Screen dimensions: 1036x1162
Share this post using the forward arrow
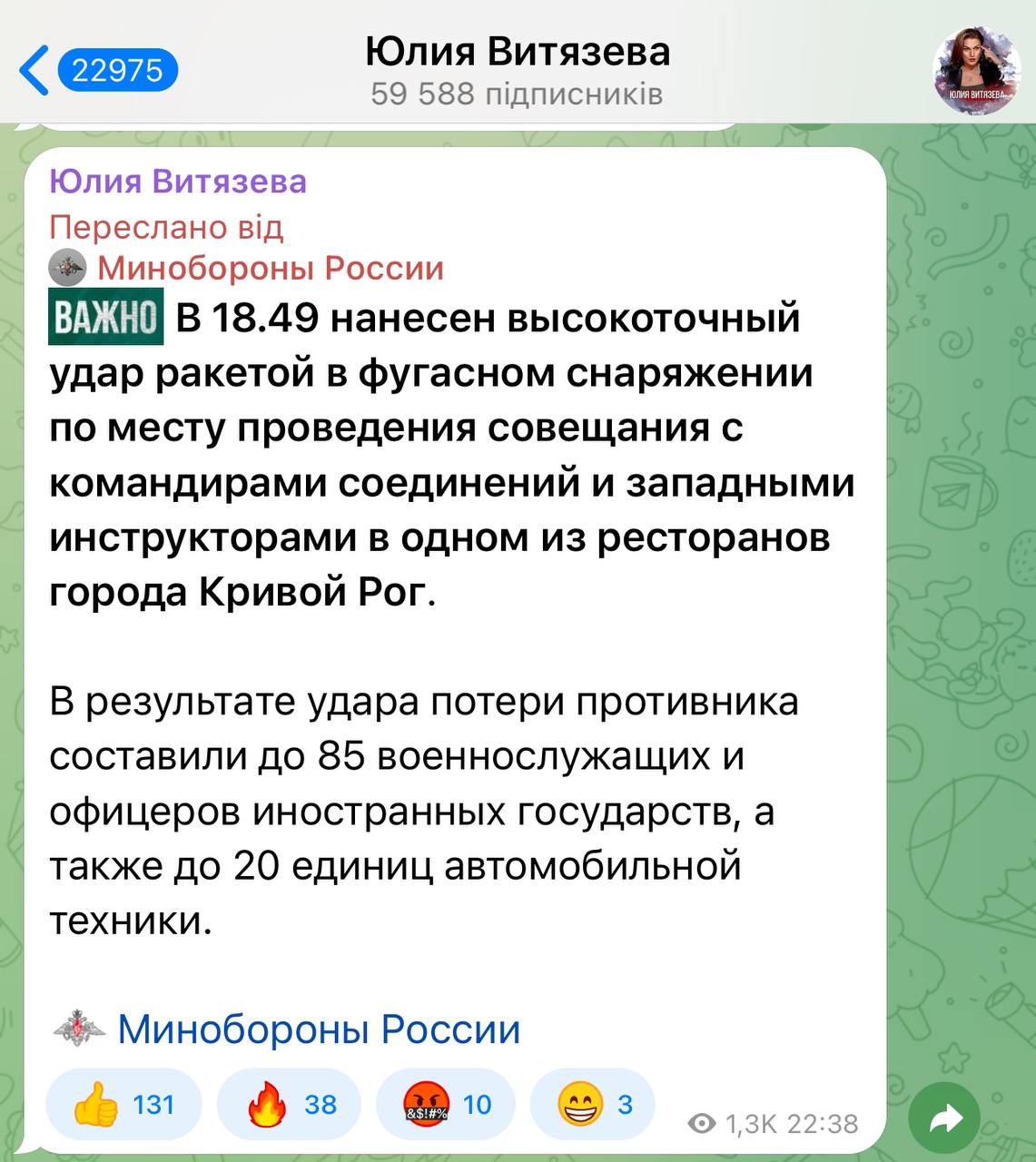click(x=945, y=1120)
